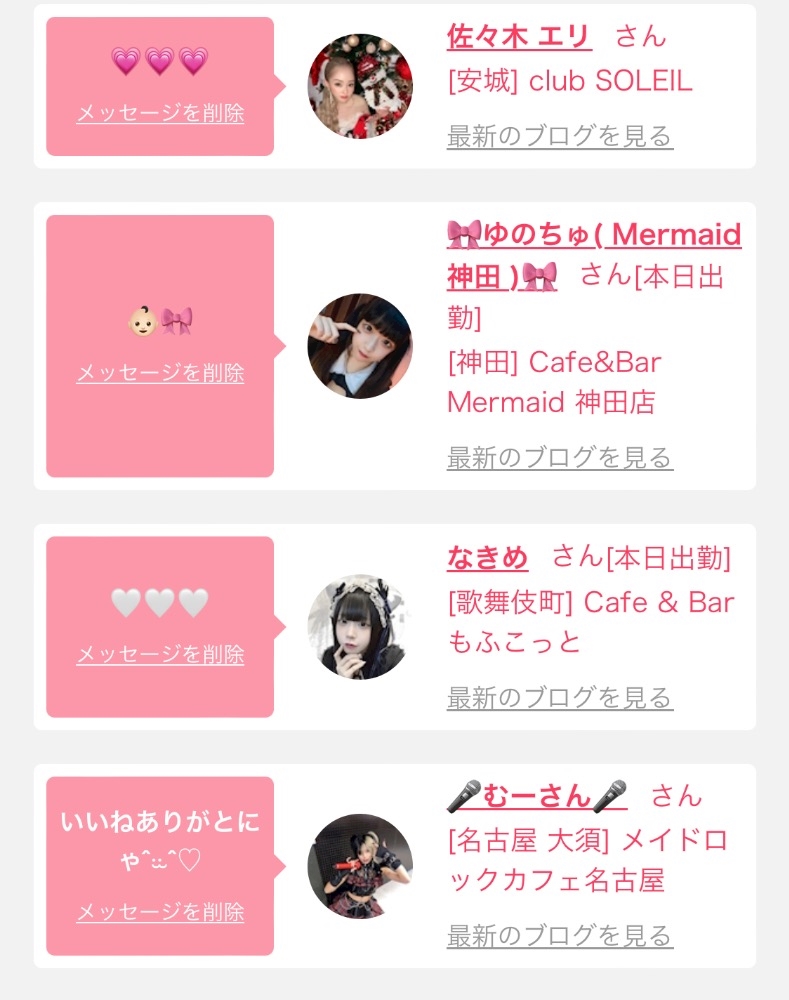
Task: Open なきめ's profile link
Action: pyautogui.click(x=487, y=557)
